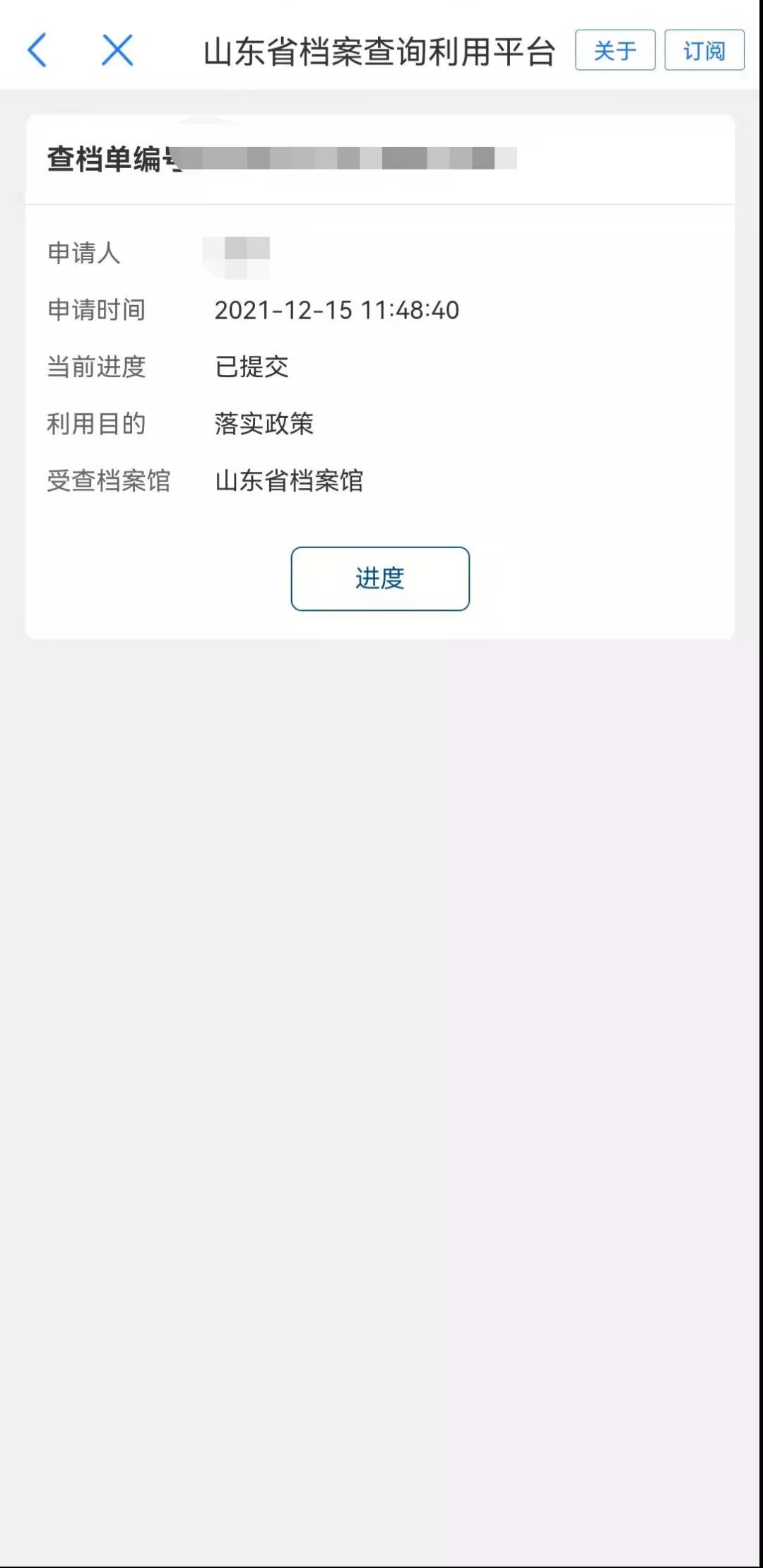
Task: View progress via the 进度 button
Action: (x=380, y=578)
